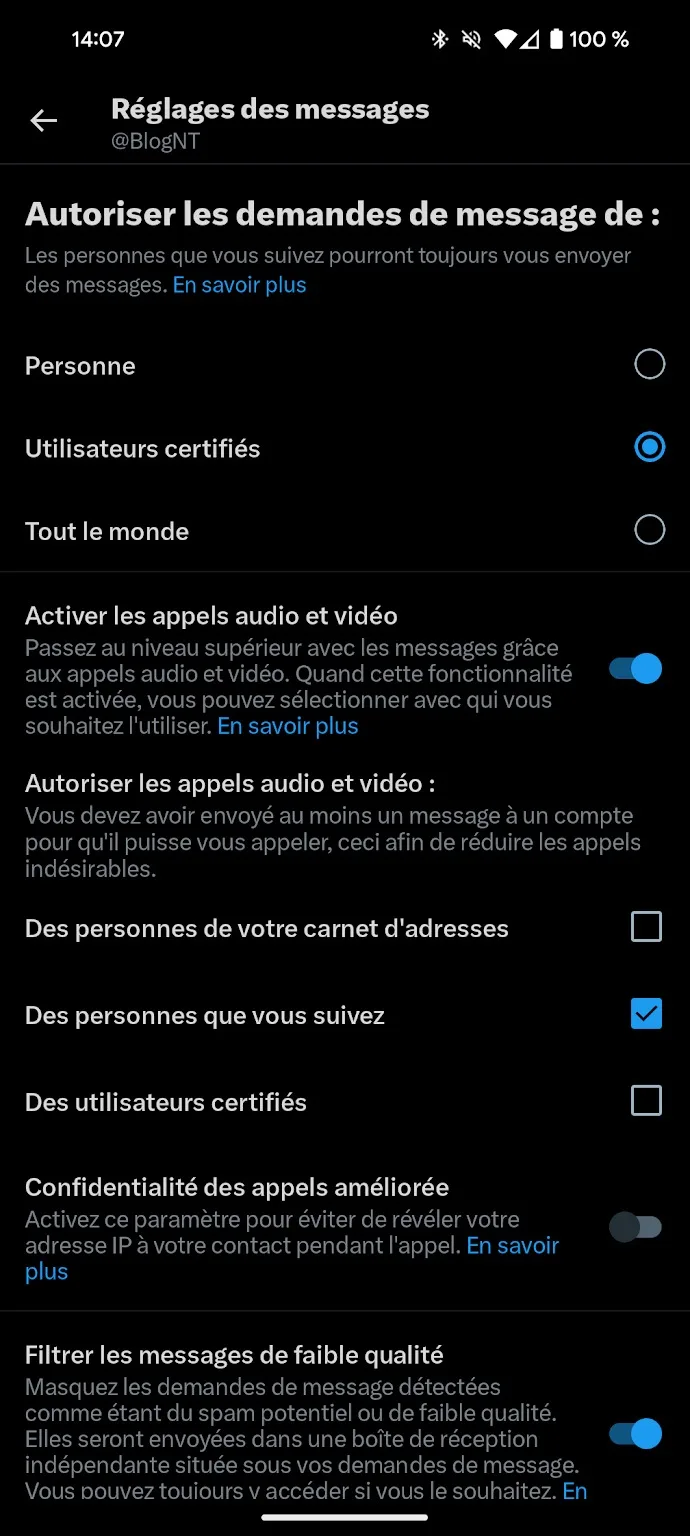Go back from Réglages des messages
The height and width of the screenshot is (1536, 690).
point(44,121)
